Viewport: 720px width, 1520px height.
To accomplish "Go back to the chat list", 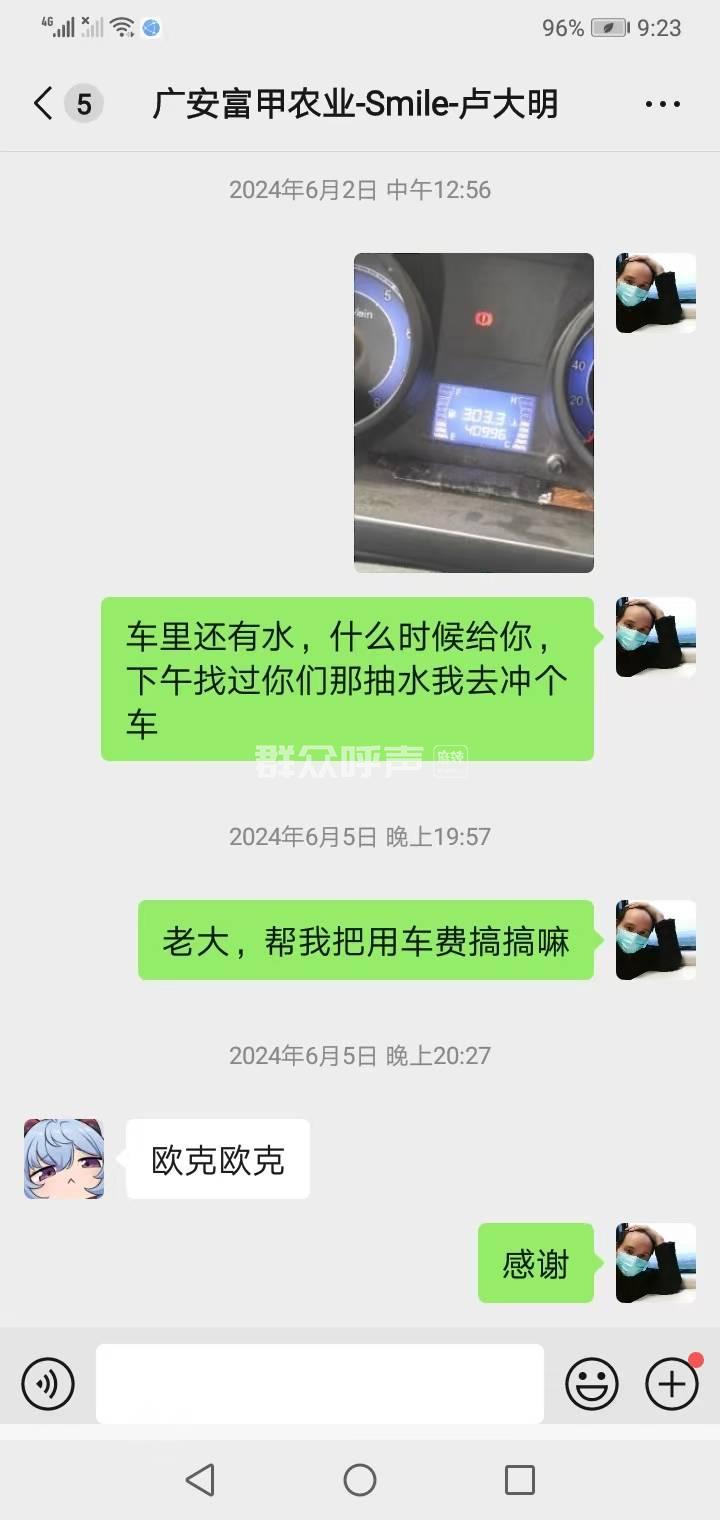I will (x=42, y=104).
